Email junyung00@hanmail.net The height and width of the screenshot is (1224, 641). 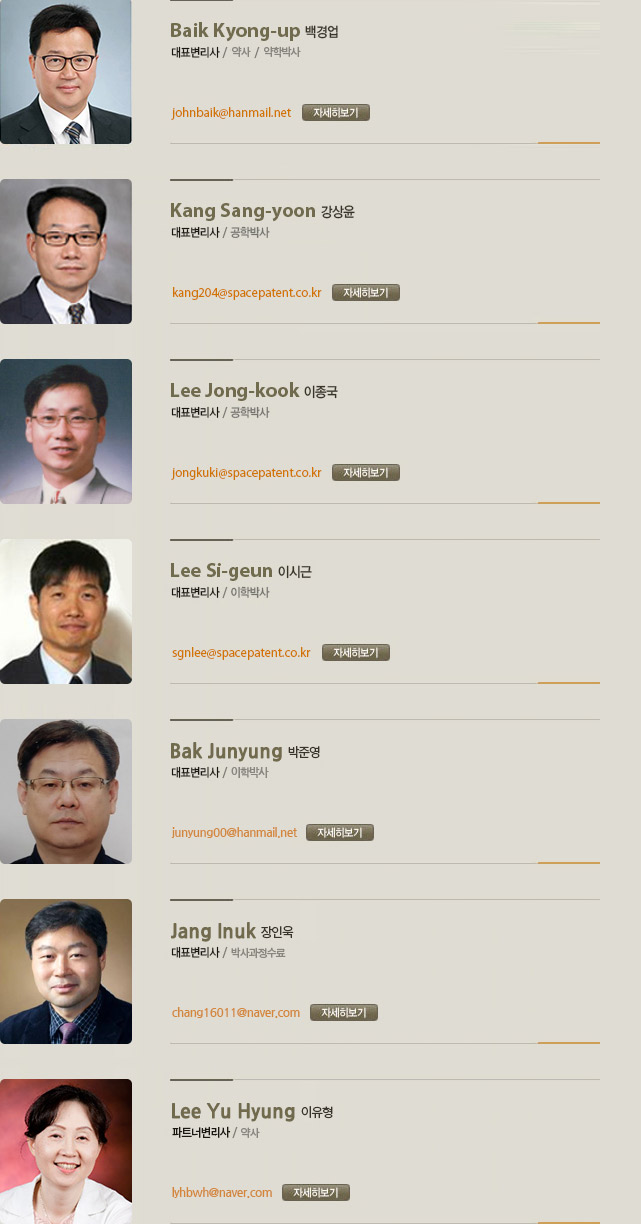pos(235,833)
